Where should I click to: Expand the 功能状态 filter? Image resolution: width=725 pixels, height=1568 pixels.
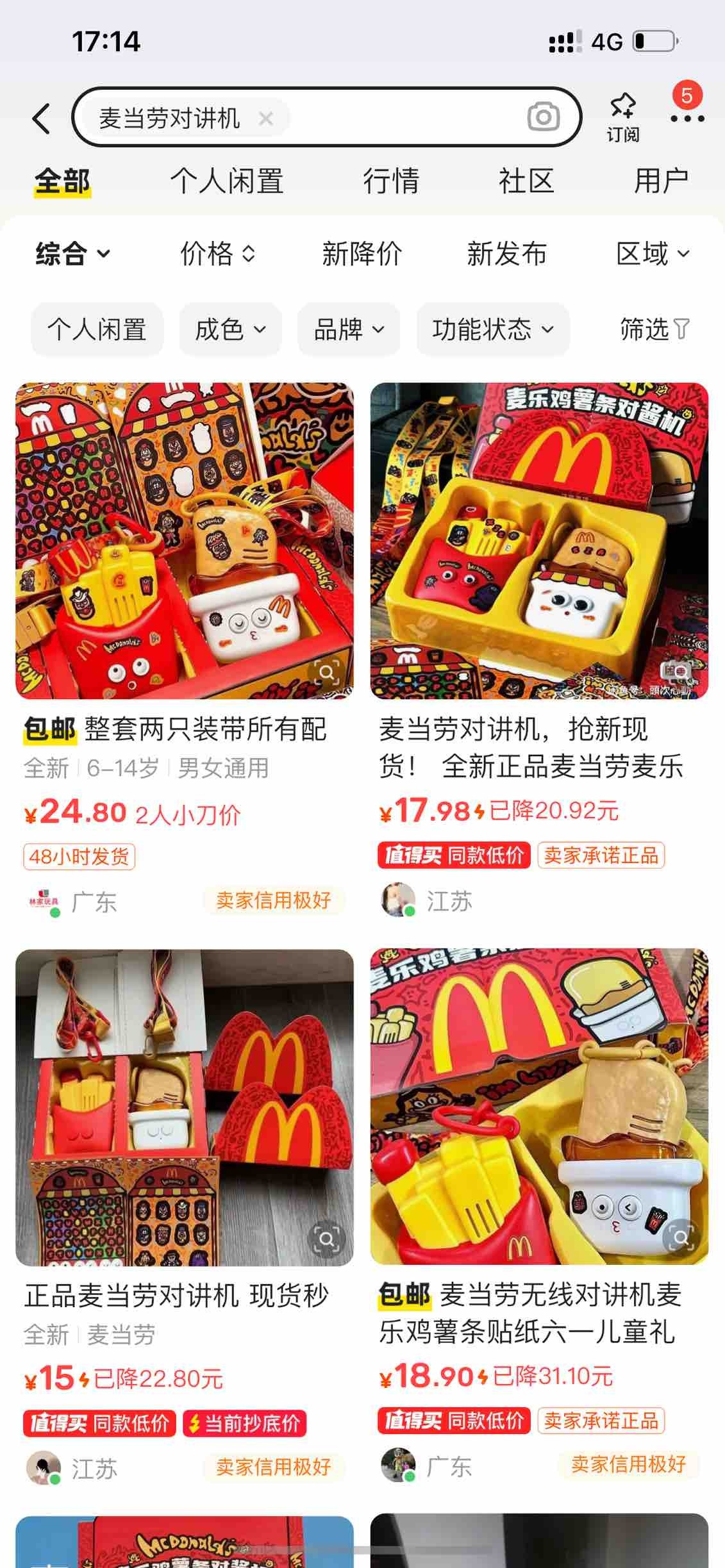(492, 329)
